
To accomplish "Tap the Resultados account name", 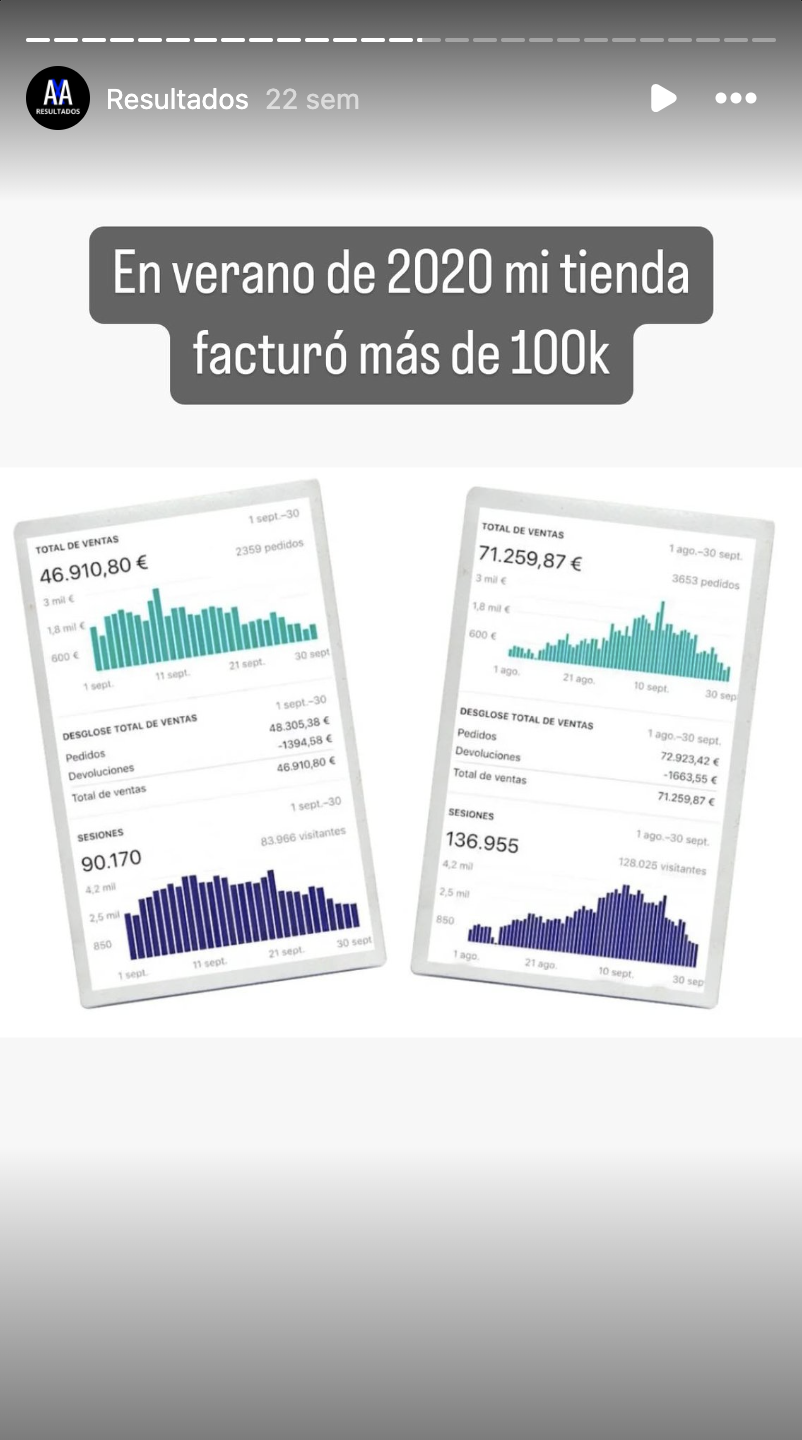I will click(177, 99).
